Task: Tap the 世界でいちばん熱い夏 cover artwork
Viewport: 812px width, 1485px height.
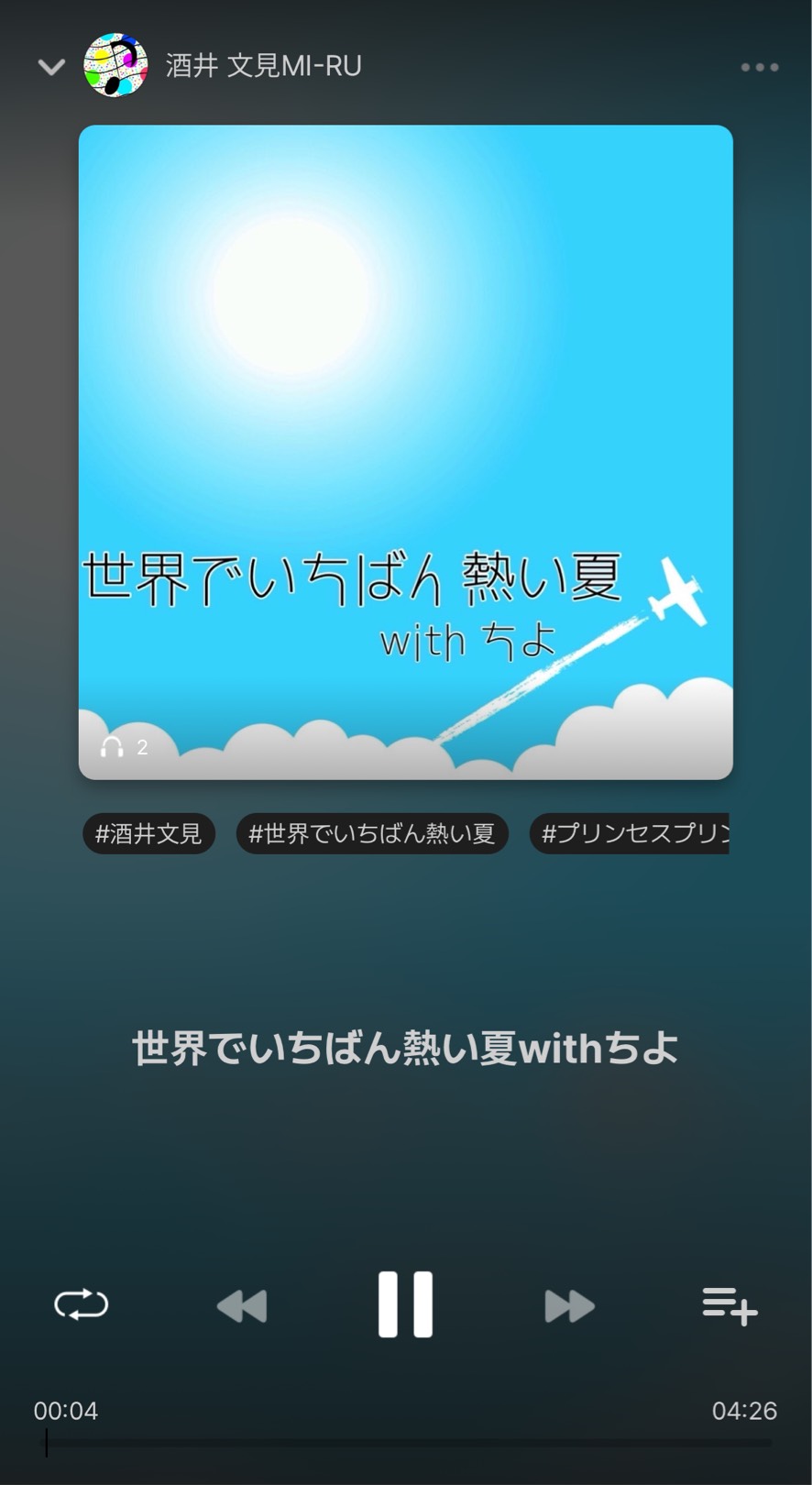Action: pyautogui.click(x=405, y=452)
